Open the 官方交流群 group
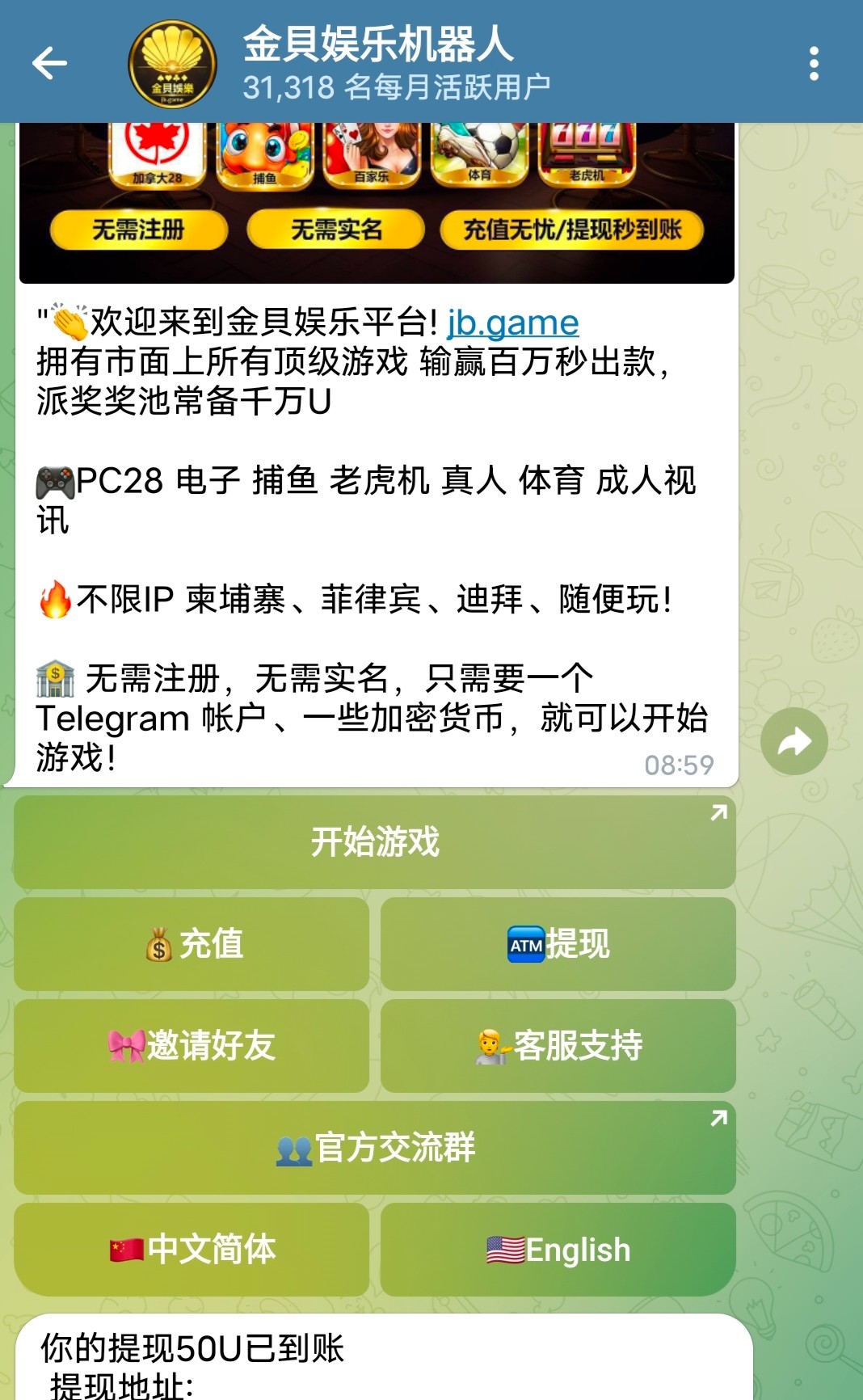Image resolution: width=863 pixels, height=1400 pixels. coord(375,1148)
